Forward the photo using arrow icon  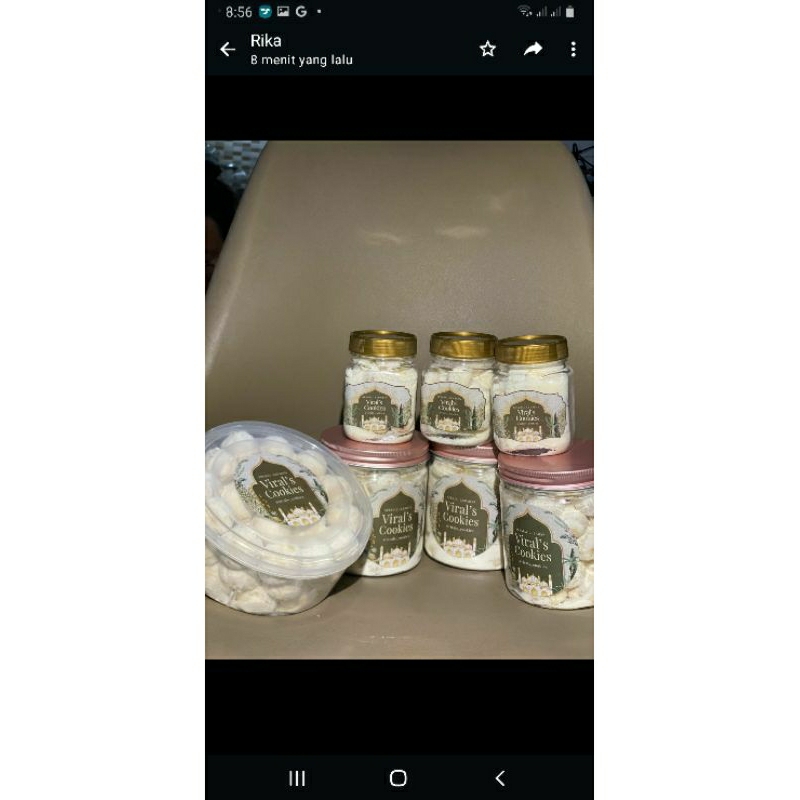(x=533, y=49)
